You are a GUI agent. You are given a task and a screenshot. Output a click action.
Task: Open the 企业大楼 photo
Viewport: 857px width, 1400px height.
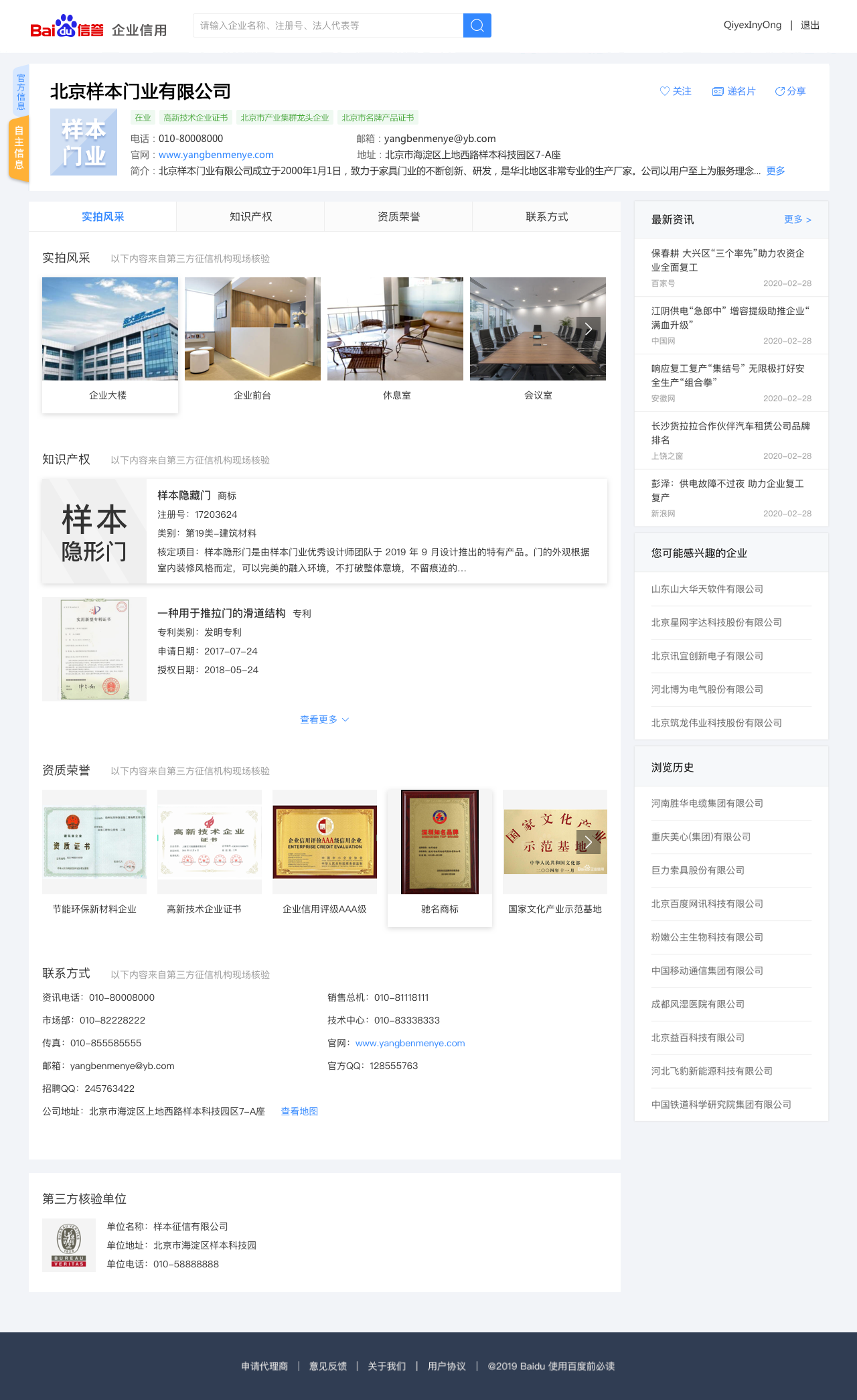[110, 330]
